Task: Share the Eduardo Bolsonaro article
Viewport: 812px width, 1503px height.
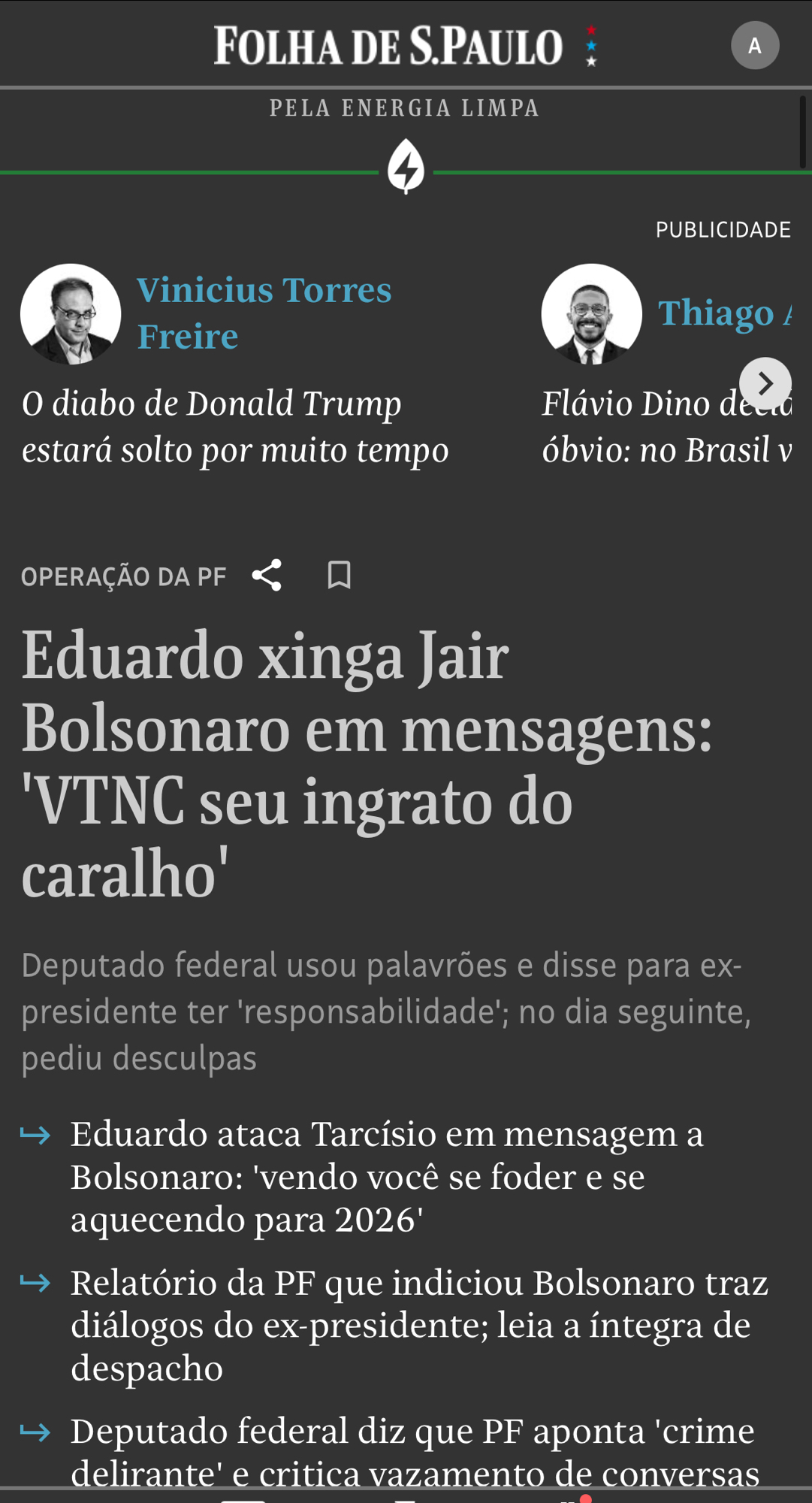Action: (x=267, y=576)
